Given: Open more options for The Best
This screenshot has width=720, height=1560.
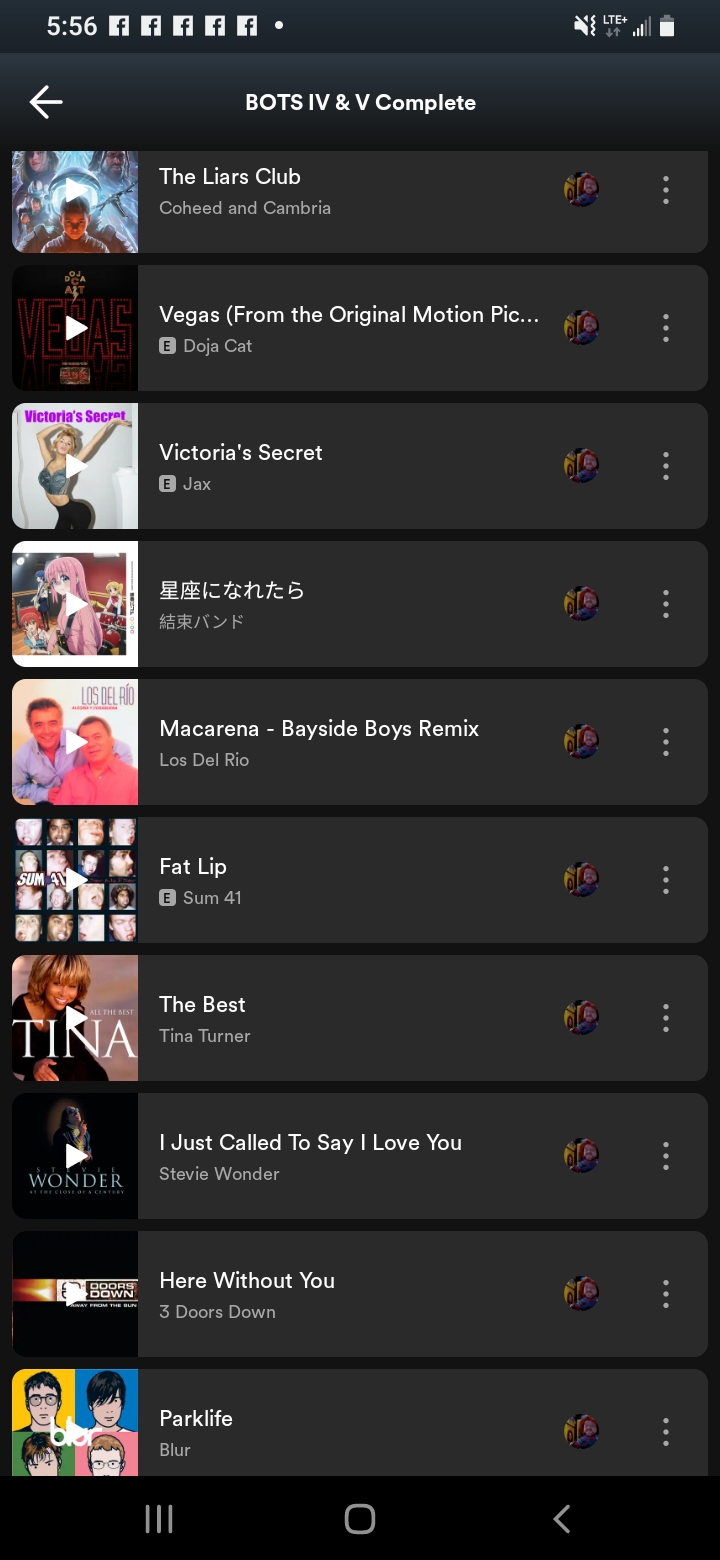Looking at the screenshot, I should click(666, 1018).
